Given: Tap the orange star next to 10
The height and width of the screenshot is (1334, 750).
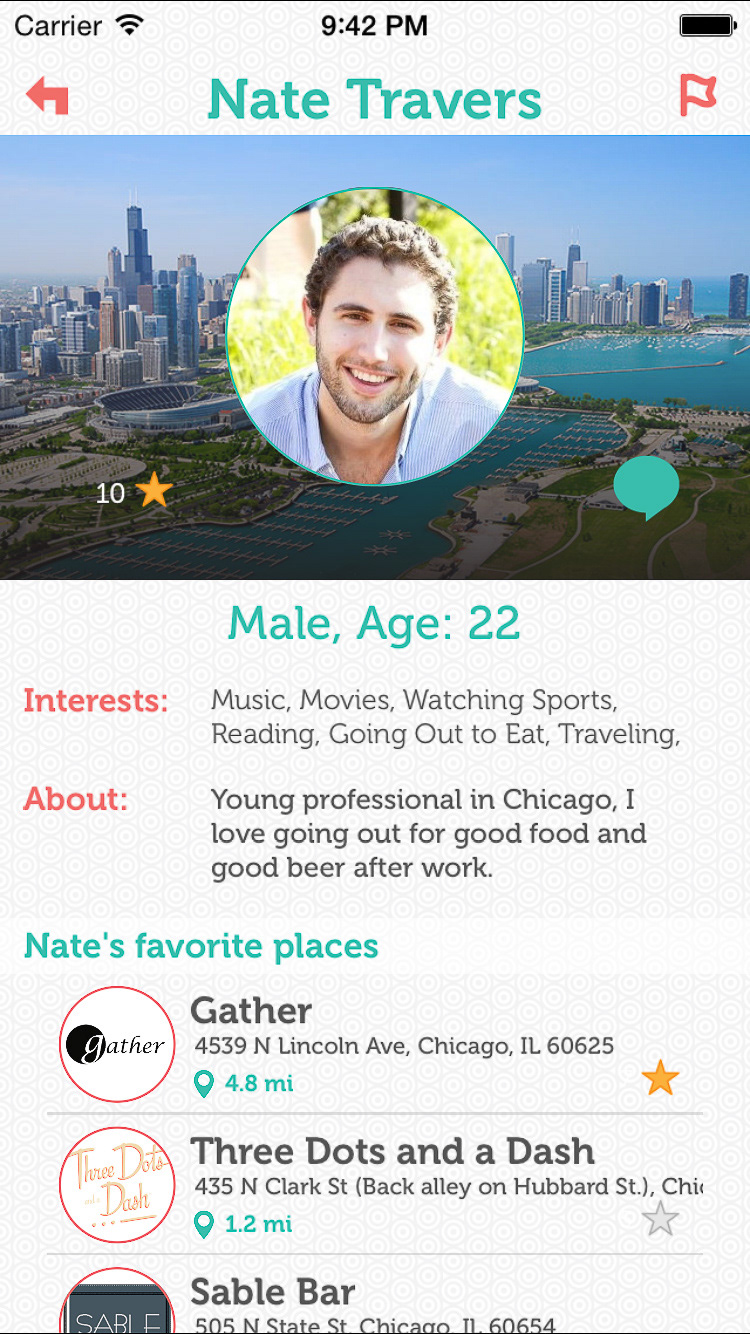Looking at the screenshot, I should 154,491.
